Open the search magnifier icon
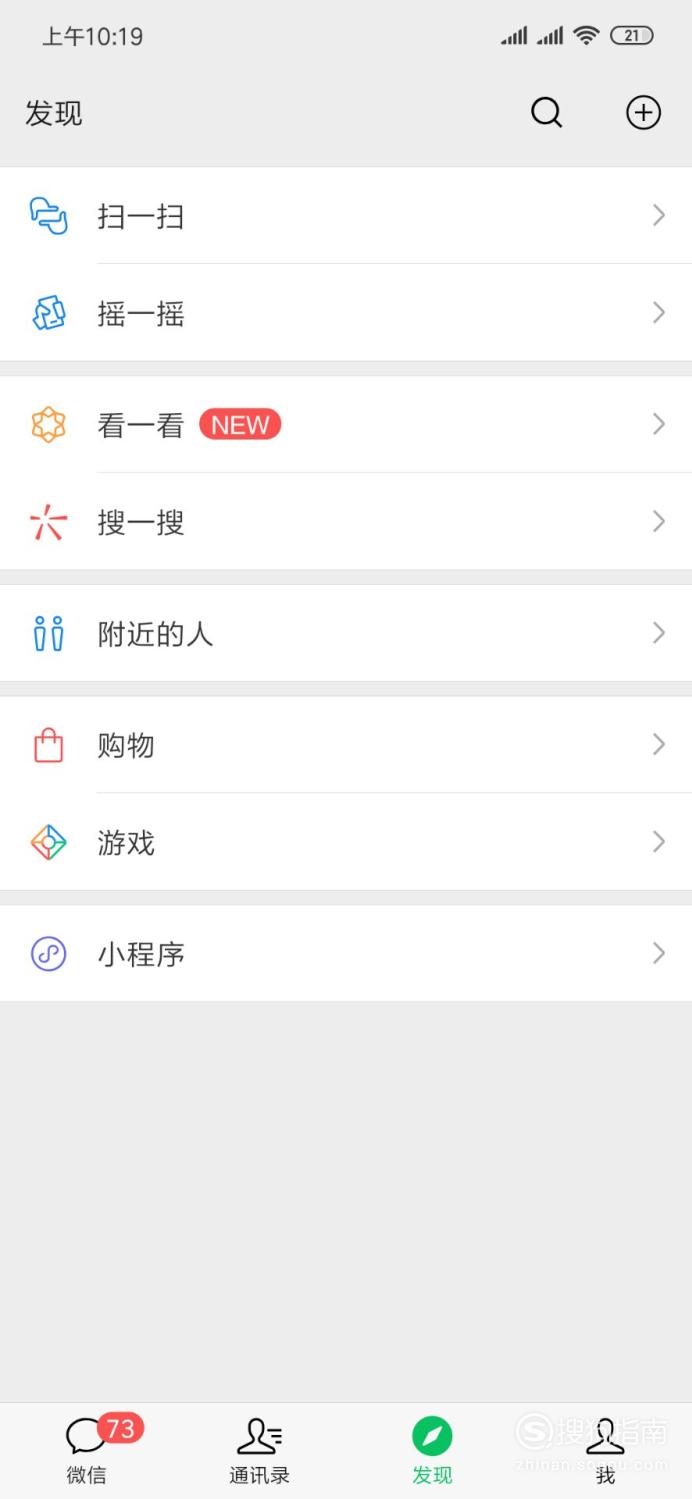This screenshot has height=1499, width=692. (546, 113)
